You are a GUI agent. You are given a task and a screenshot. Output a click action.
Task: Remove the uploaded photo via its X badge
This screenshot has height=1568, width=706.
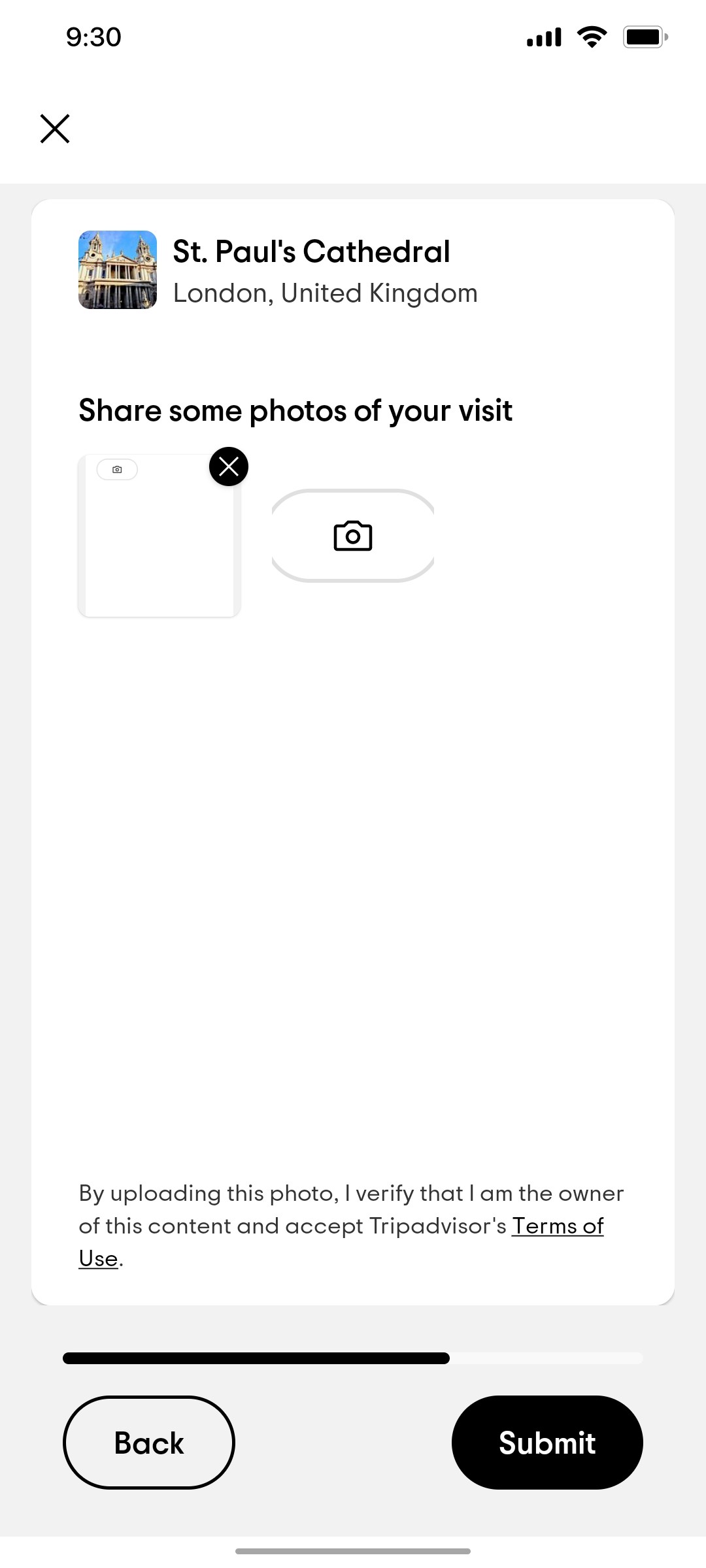pyautogui.click(x=228, y=466)
